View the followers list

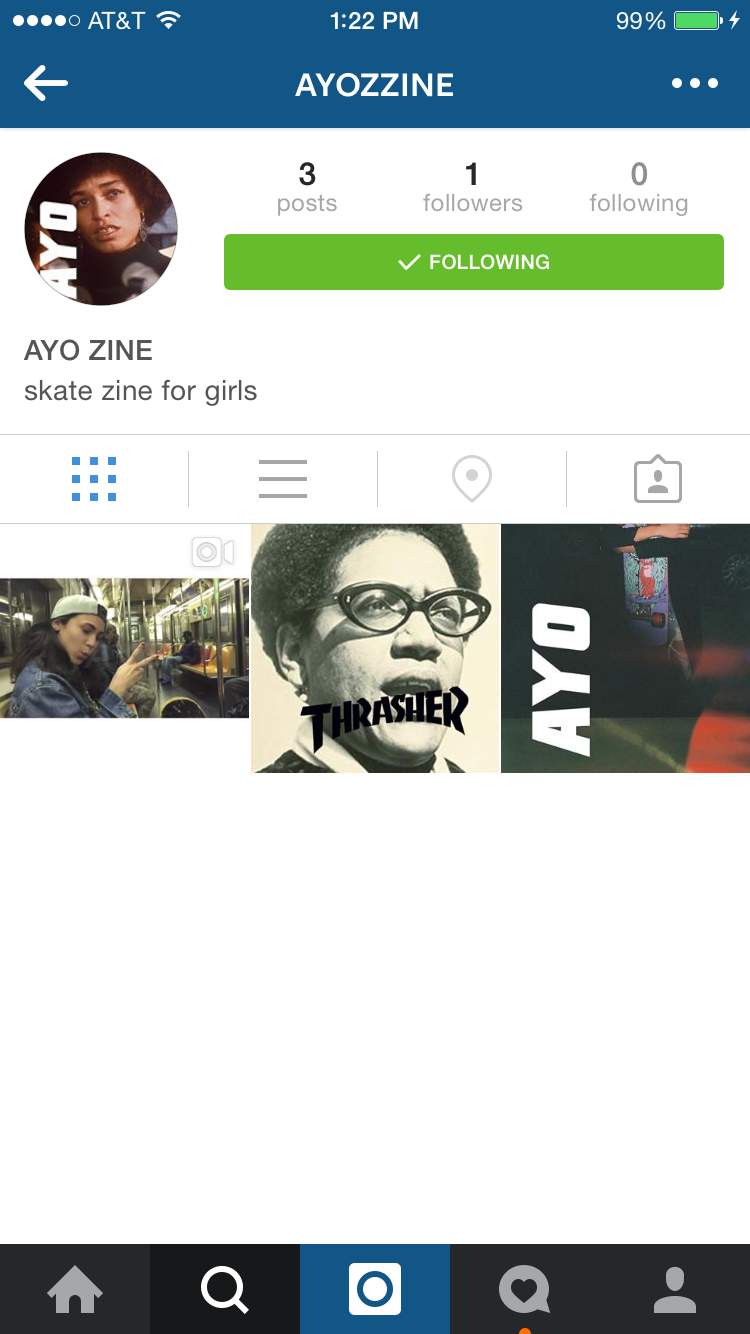pyautogui.click(x=472, y=188)
